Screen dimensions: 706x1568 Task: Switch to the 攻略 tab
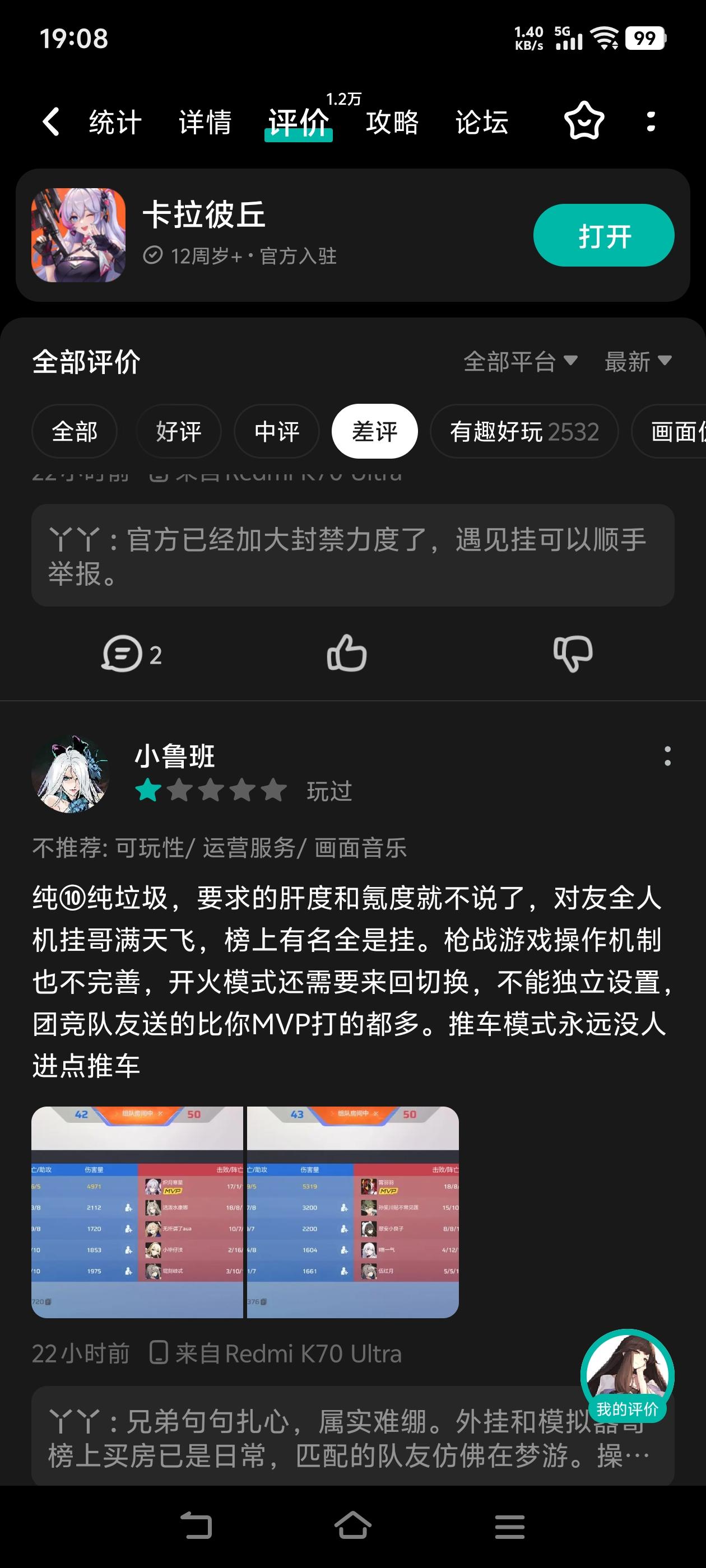pos(392,122)
